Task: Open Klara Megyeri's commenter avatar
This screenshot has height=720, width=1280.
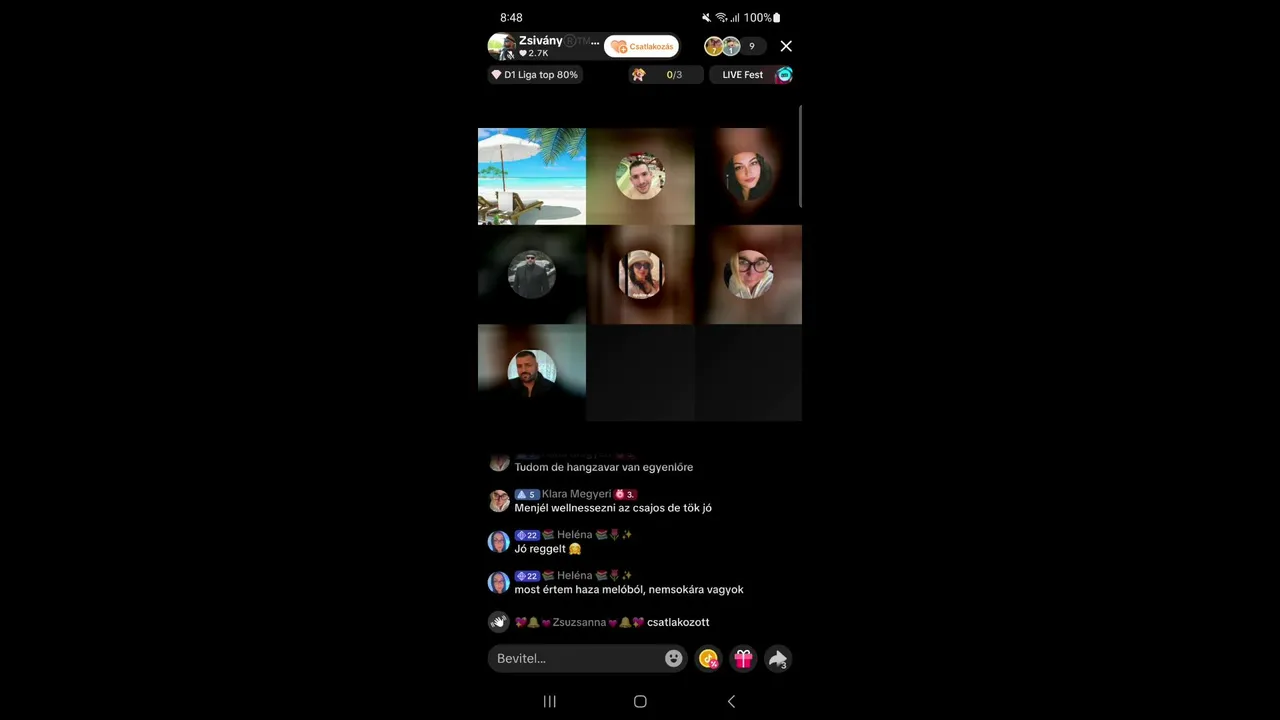Action: [499, 501]
